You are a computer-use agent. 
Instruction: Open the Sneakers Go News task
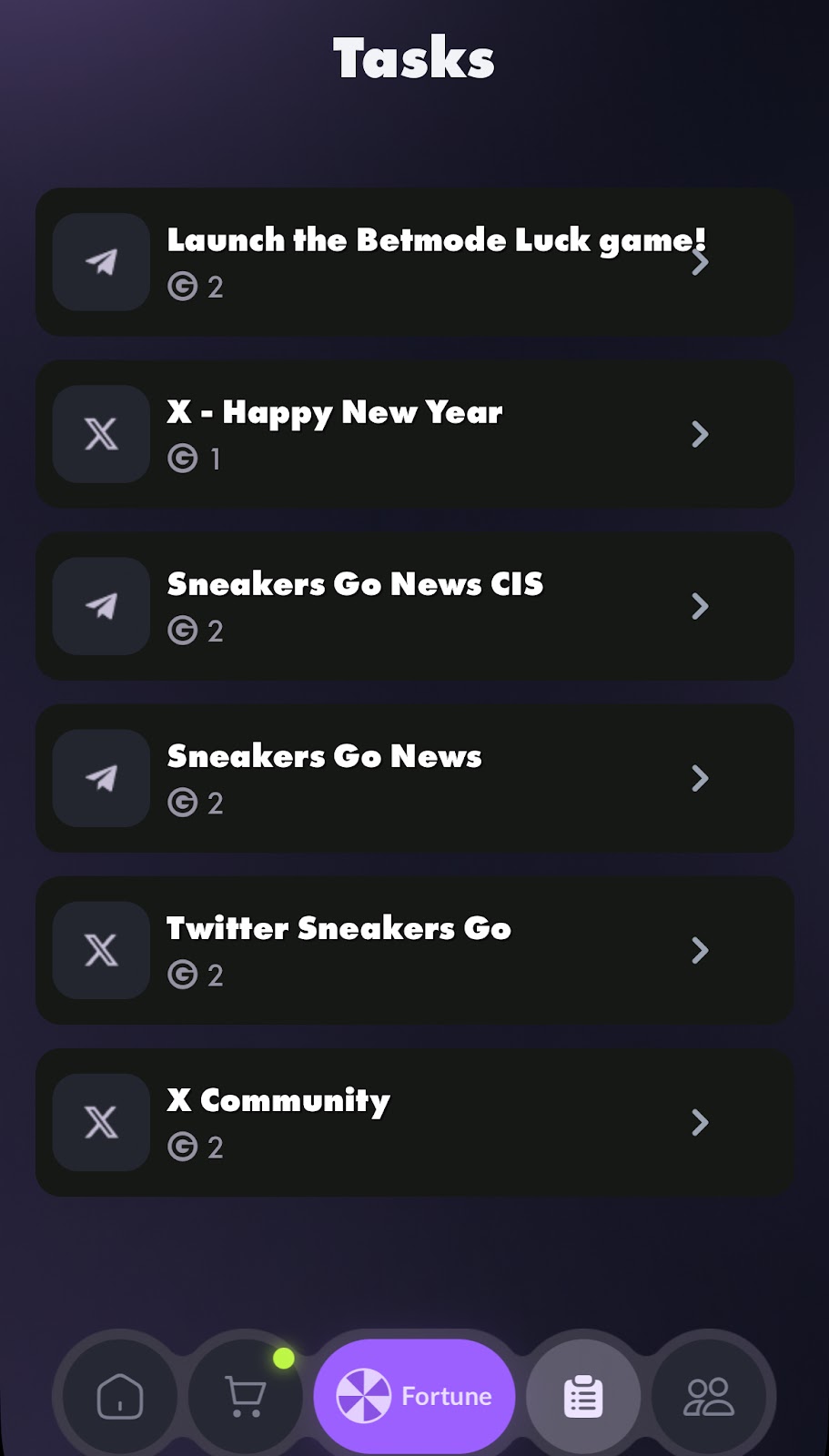click(x=414, y=778)
